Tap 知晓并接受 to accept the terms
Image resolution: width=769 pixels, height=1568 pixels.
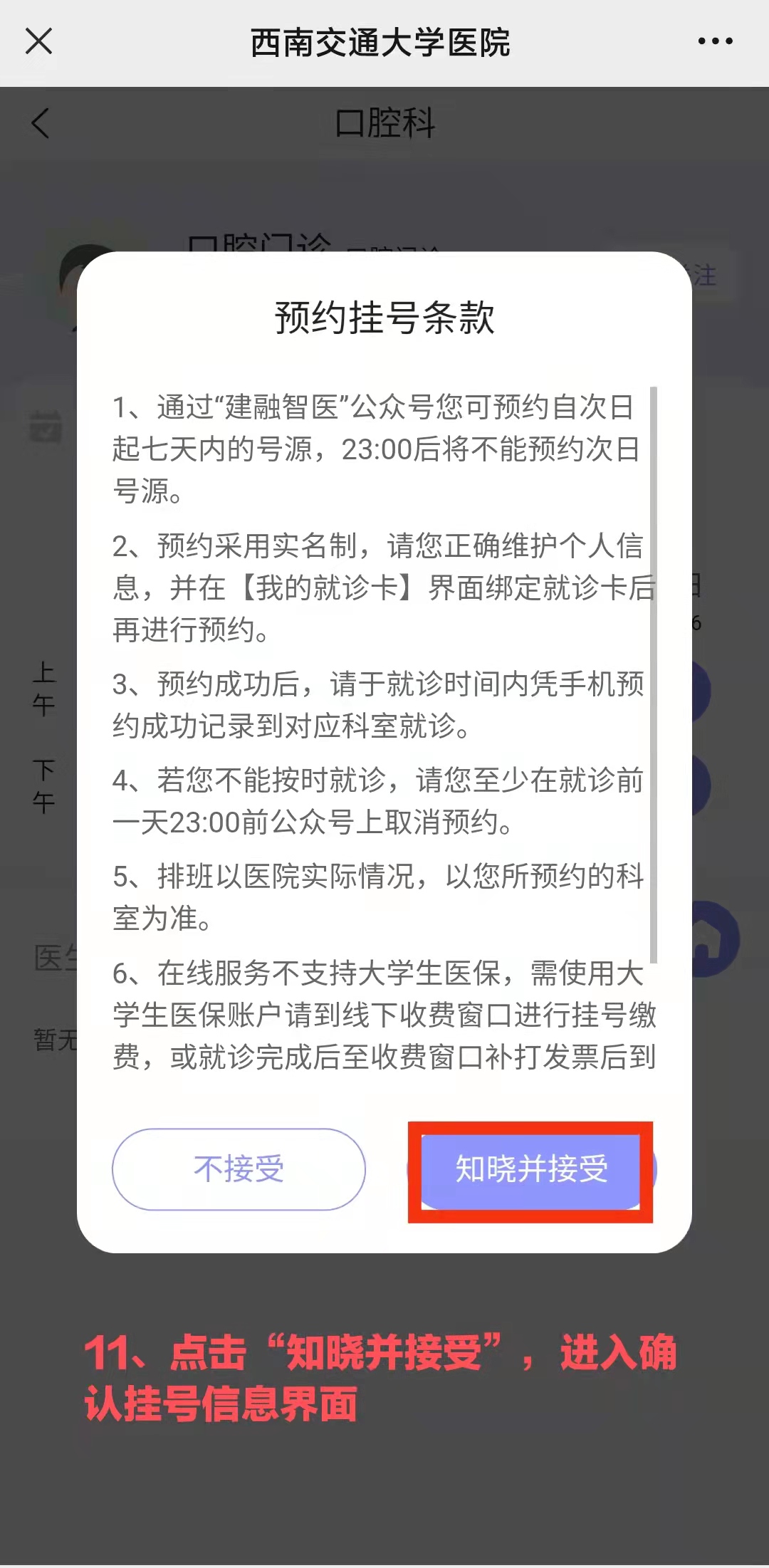tap(531, 1170)
